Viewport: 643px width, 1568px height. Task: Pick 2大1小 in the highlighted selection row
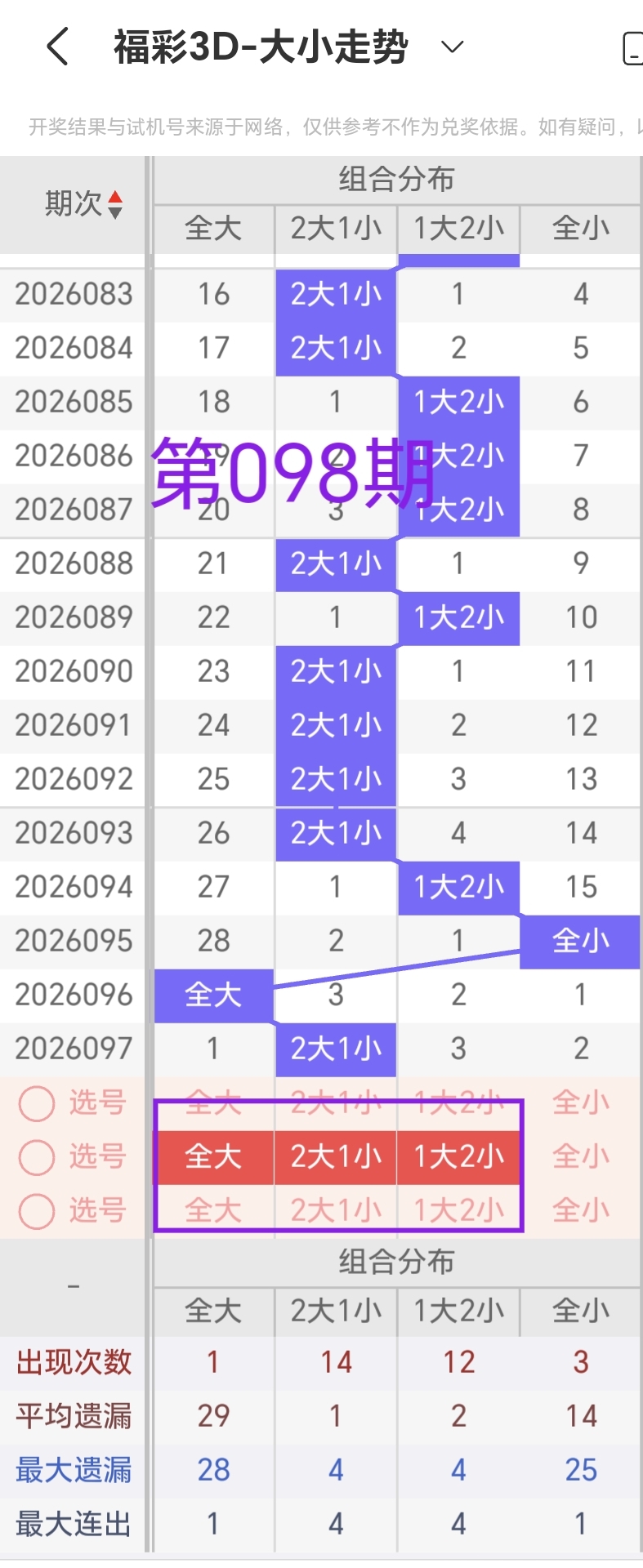(335, 1156)
